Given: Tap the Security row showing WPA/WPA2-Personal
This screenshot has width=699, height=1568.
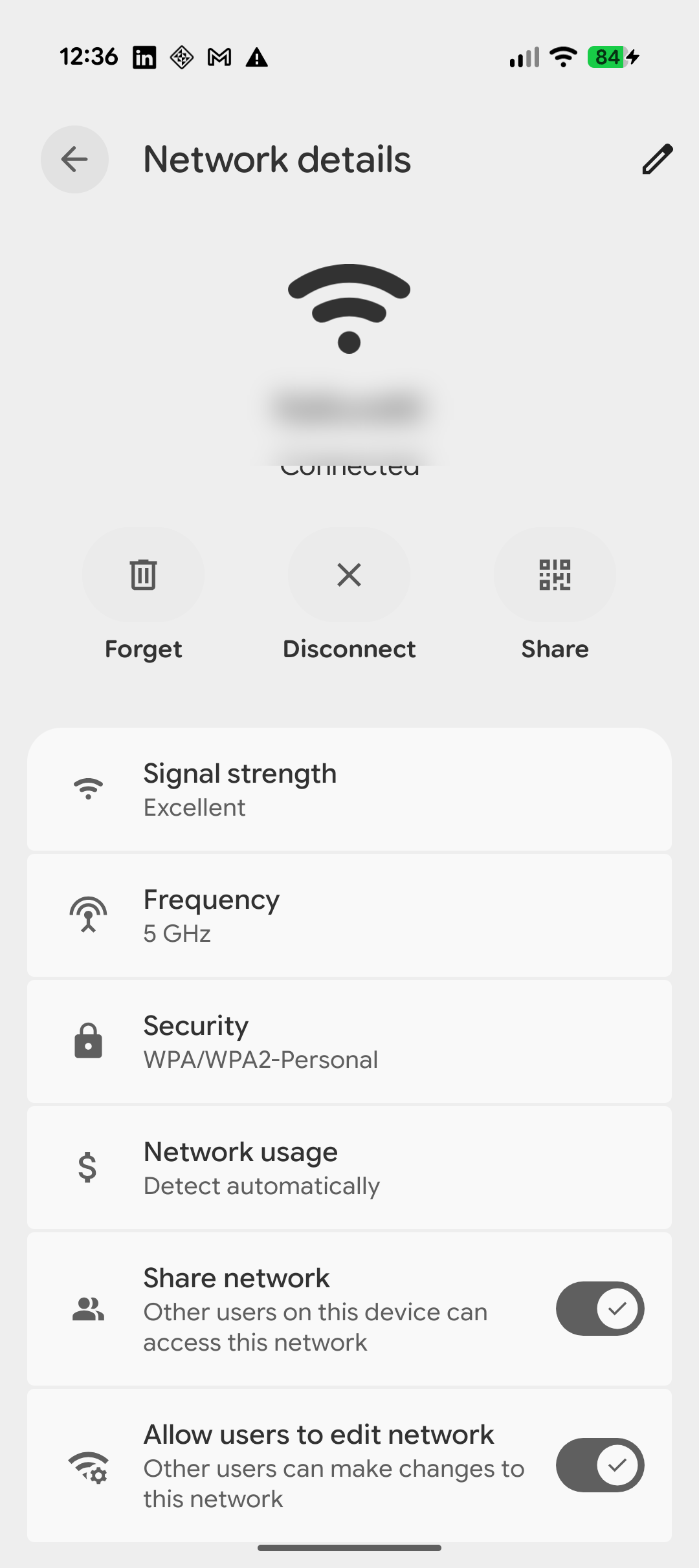Looking at the screenshot, I should click(x=349, y=1041).
